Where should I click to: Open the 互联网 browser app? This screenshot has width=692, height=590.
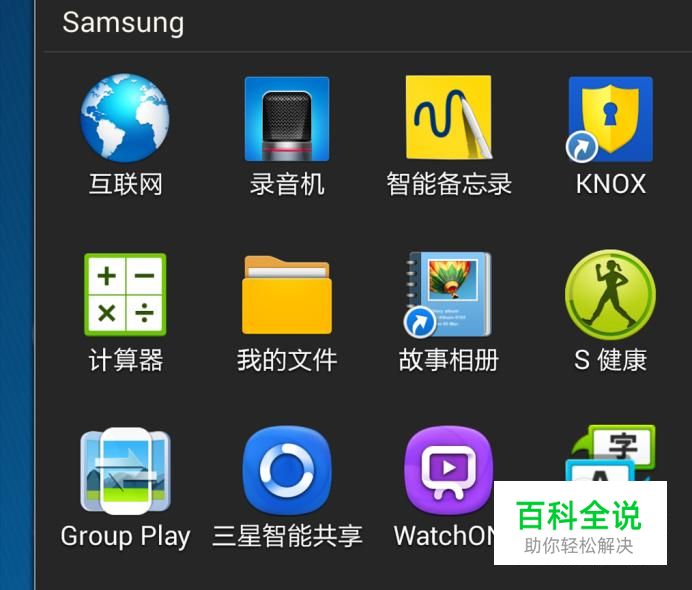(x=125, y=120)
